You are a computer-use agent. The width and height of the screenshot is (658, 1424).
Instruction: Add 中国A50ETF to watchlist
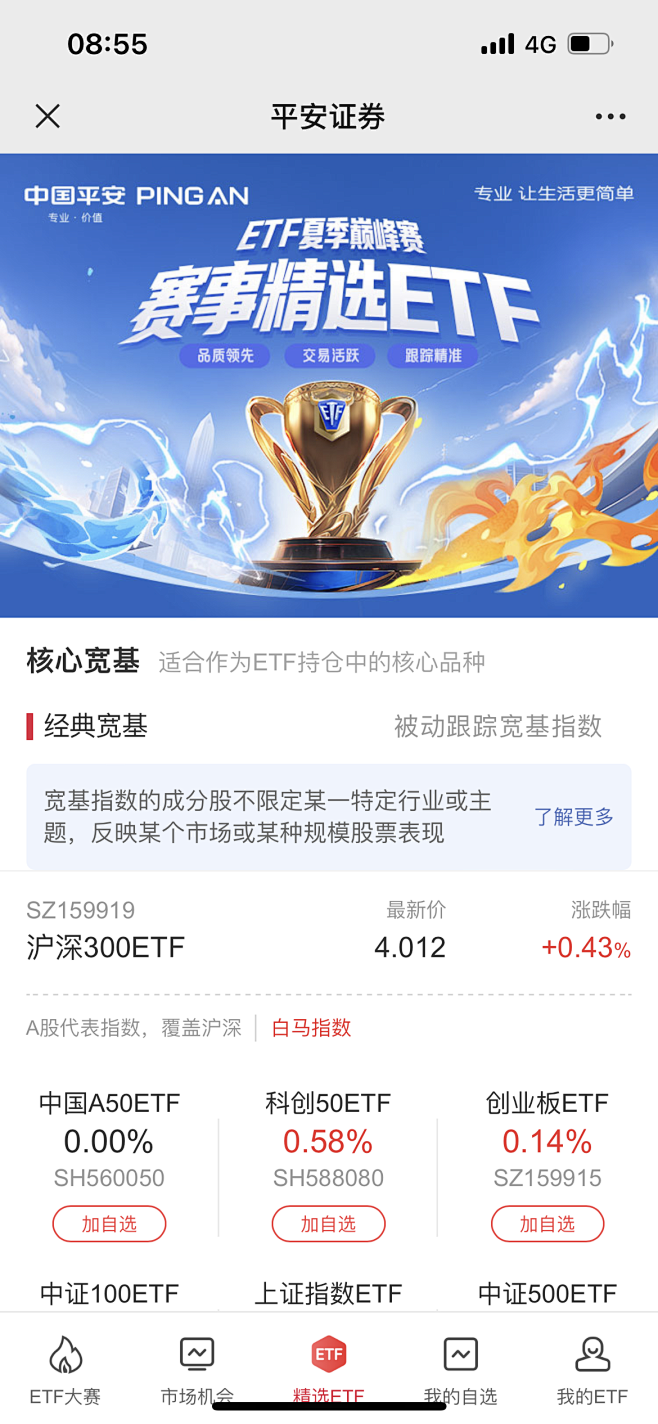pyautogui.click(x=109, y=1224)
